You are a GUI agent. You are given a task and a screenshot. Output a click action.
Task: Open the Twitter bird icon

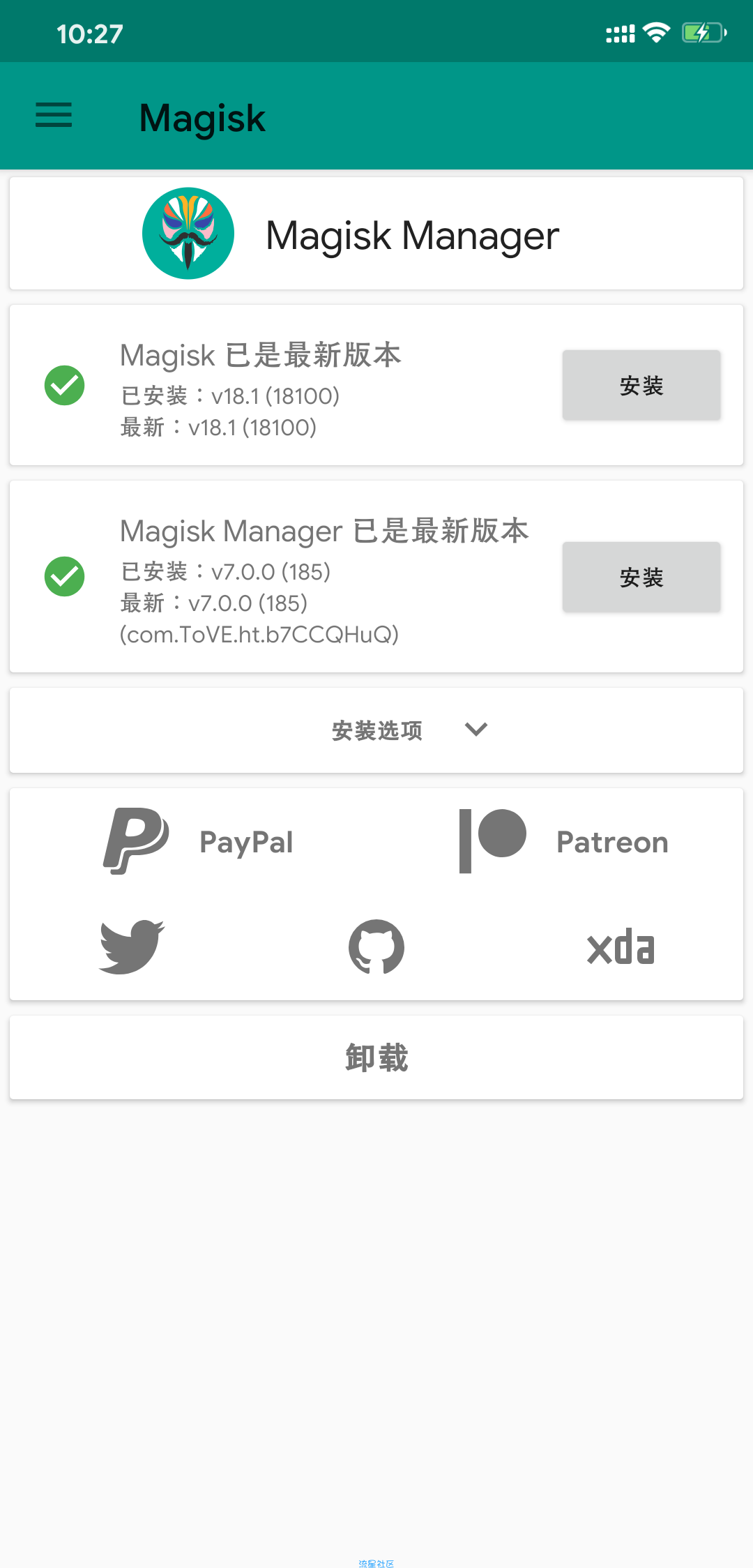[x=132, y=947]
